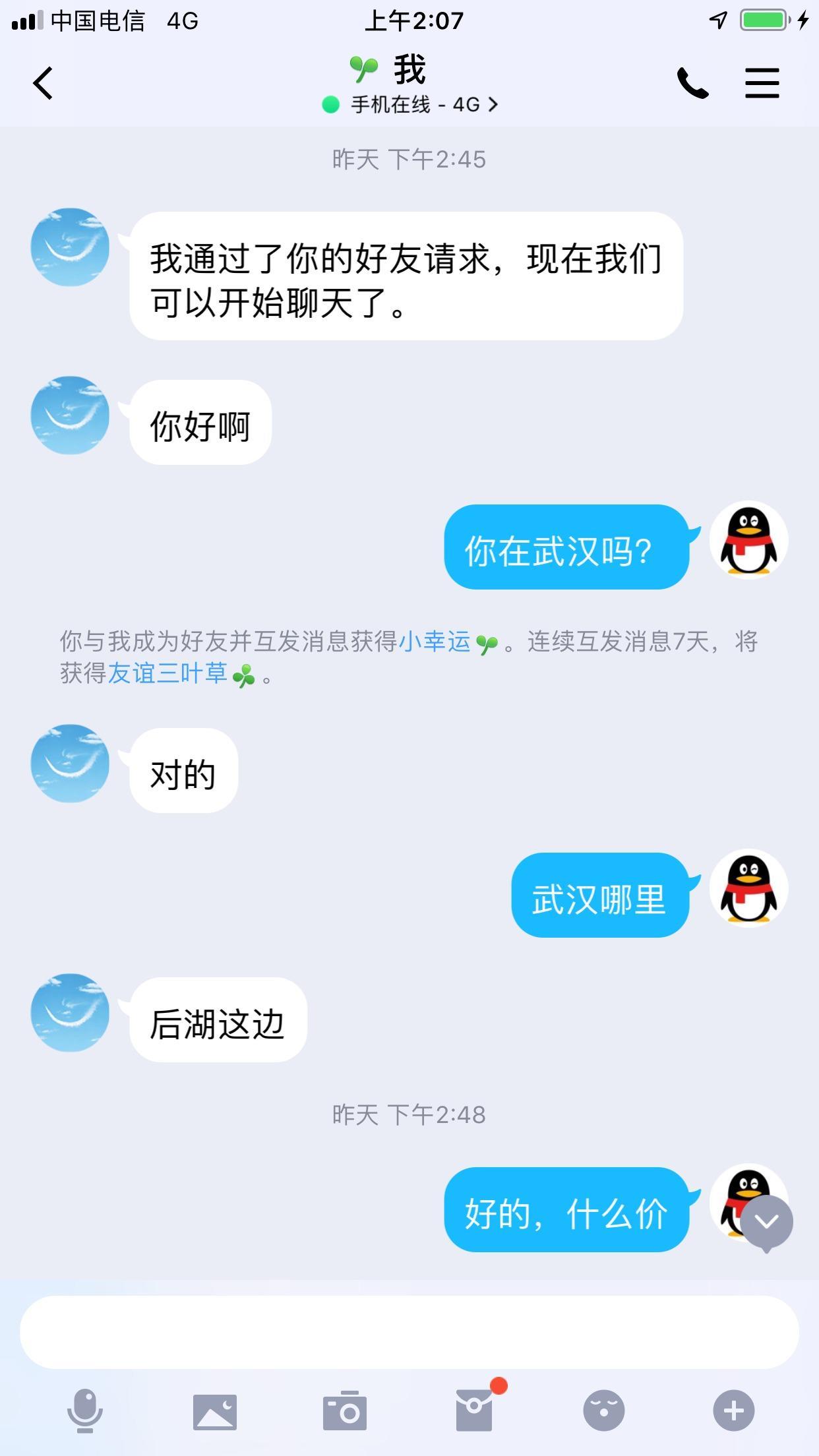Focus the message input field
The width and height of the screenshot is (819, 1456).
coord(409,1332)
